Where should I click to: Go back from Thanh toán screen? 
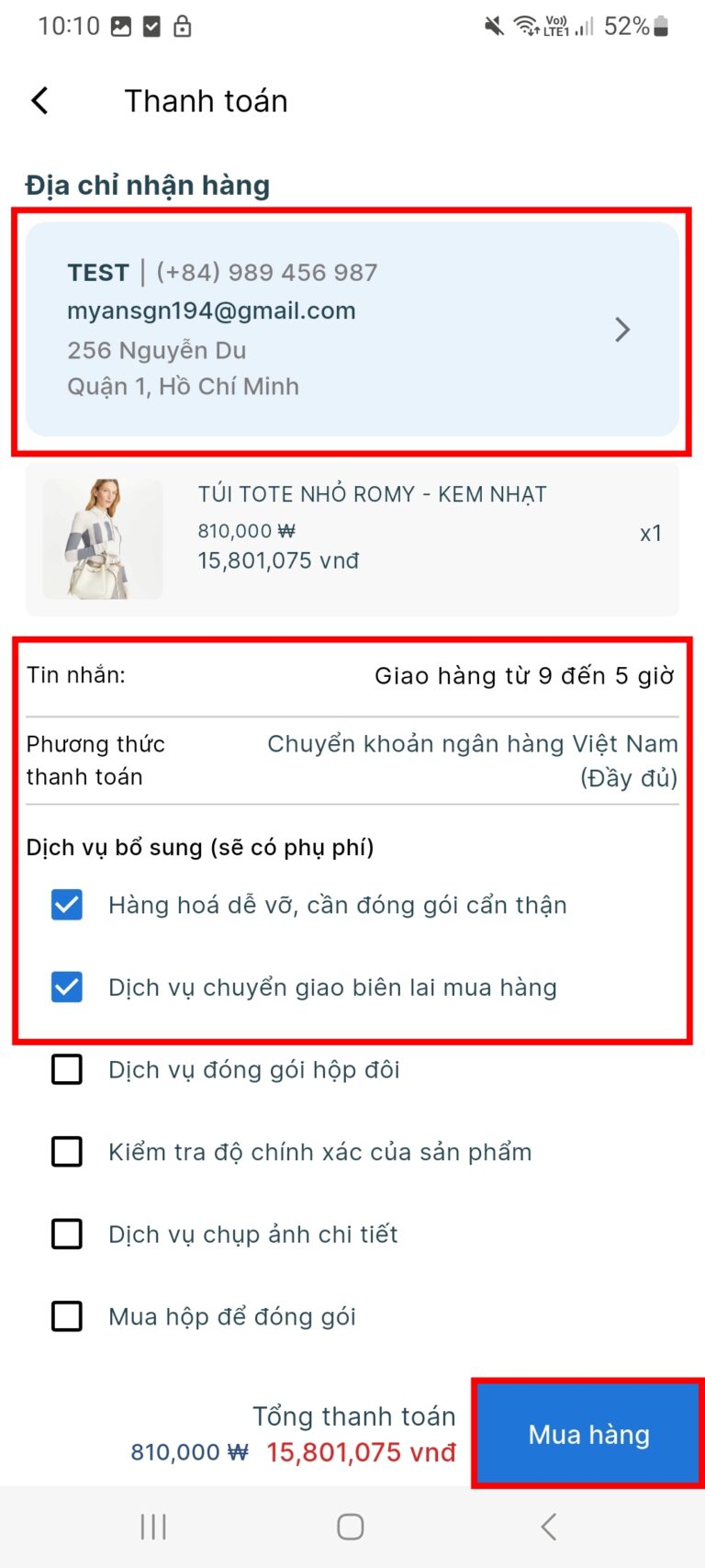pos(39,101)
